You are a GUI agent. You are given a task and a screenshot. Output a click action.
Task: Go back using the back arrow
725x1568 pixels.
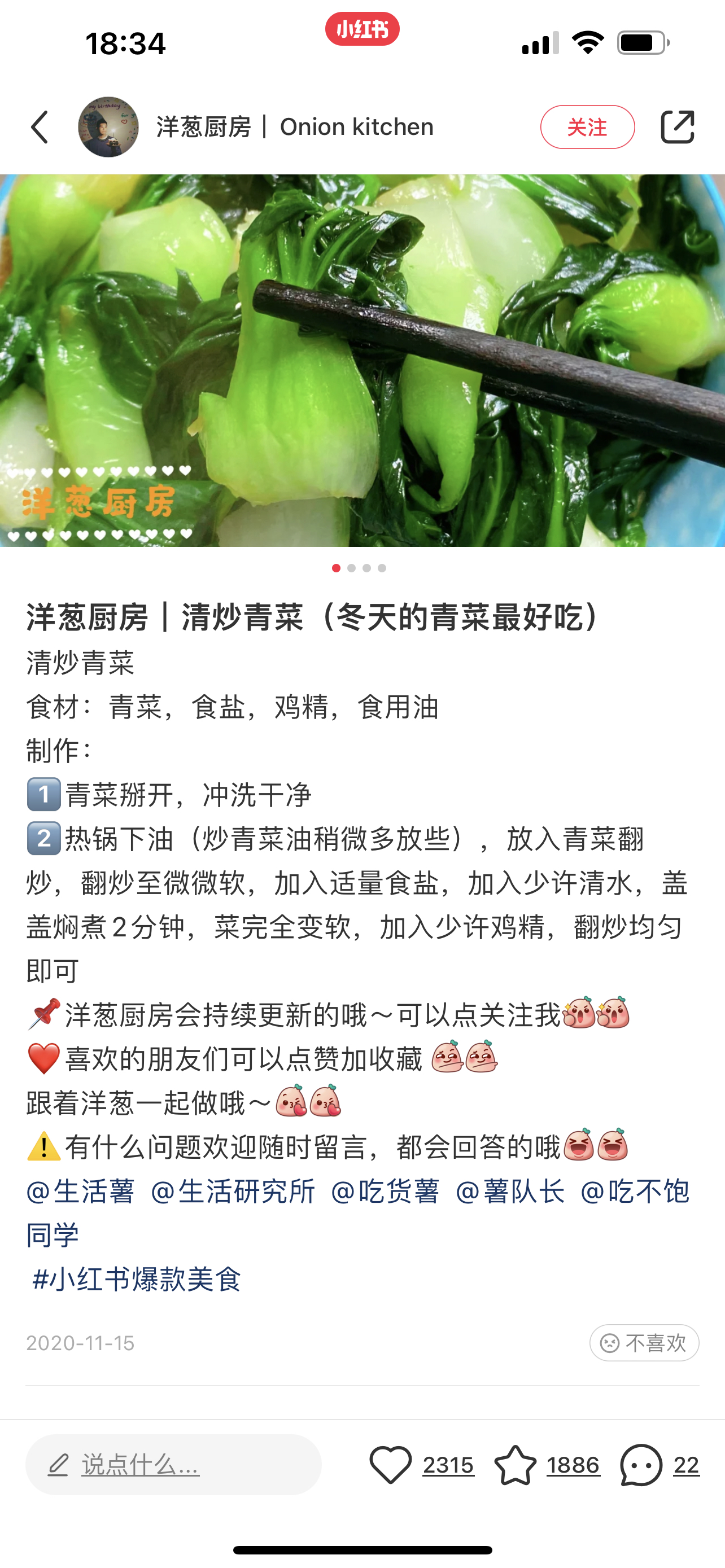(40, 127)
